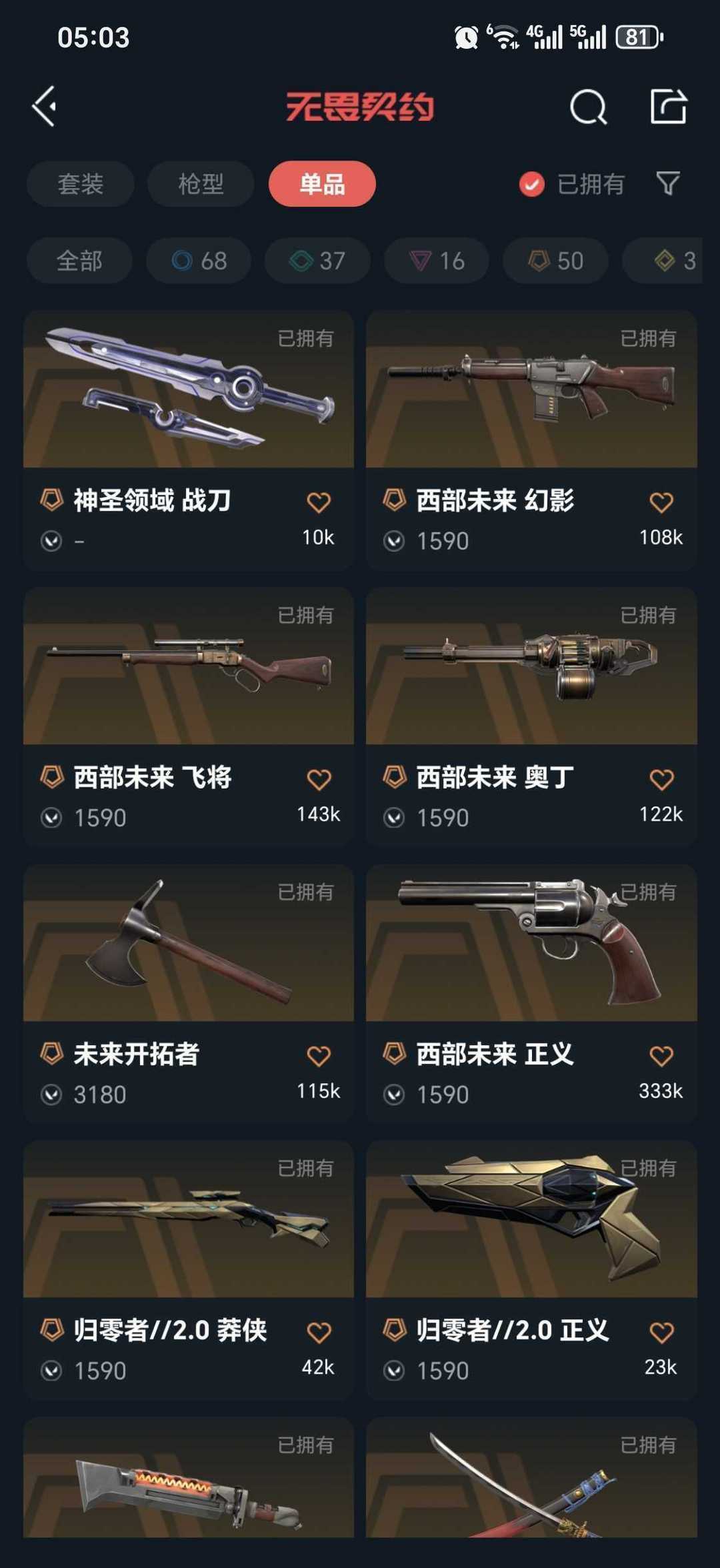The width and height of the screenshot is (720, 1568).
Task: Like the 西部未来 幻影 skin
Action: (661, 503)
